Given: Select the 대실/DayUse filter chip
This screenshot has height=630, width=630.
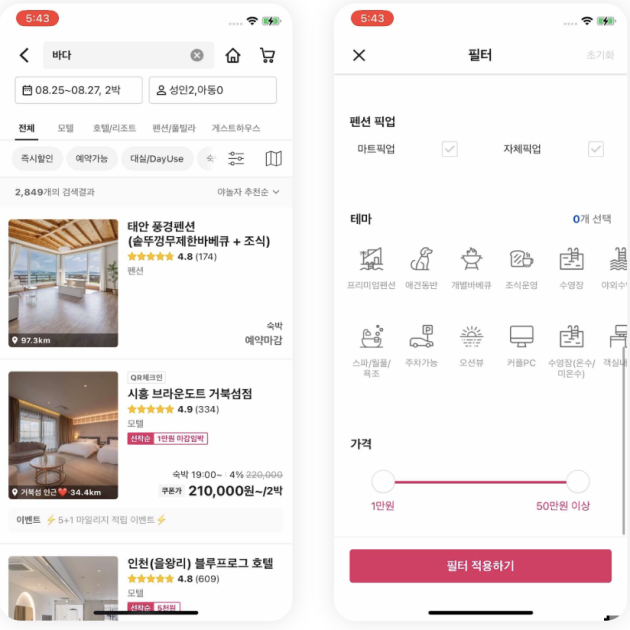Looking at the screenshot, I should point(157,158).
